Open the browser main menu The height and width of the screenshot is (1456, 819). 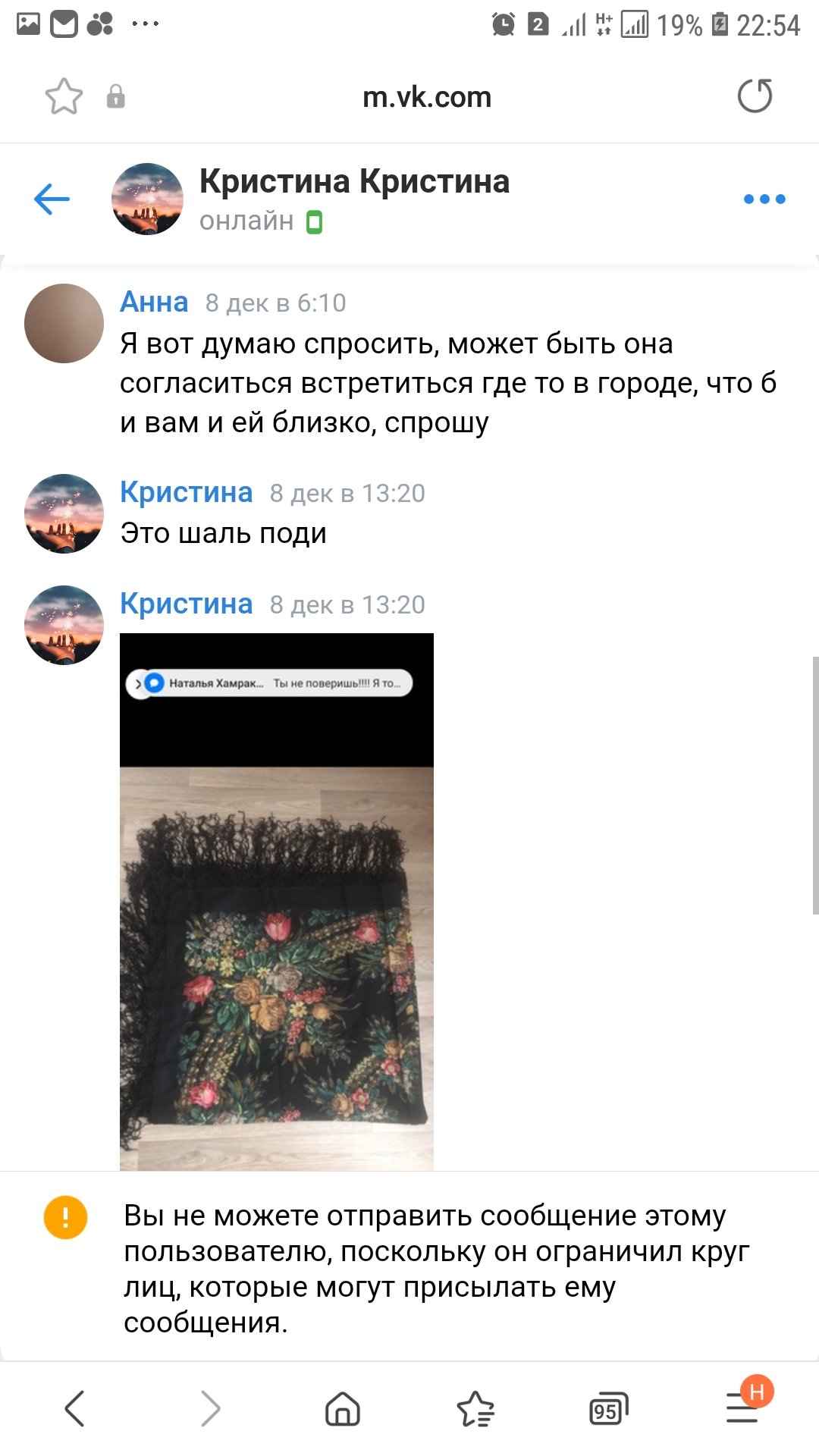[x=742, y=1407]
